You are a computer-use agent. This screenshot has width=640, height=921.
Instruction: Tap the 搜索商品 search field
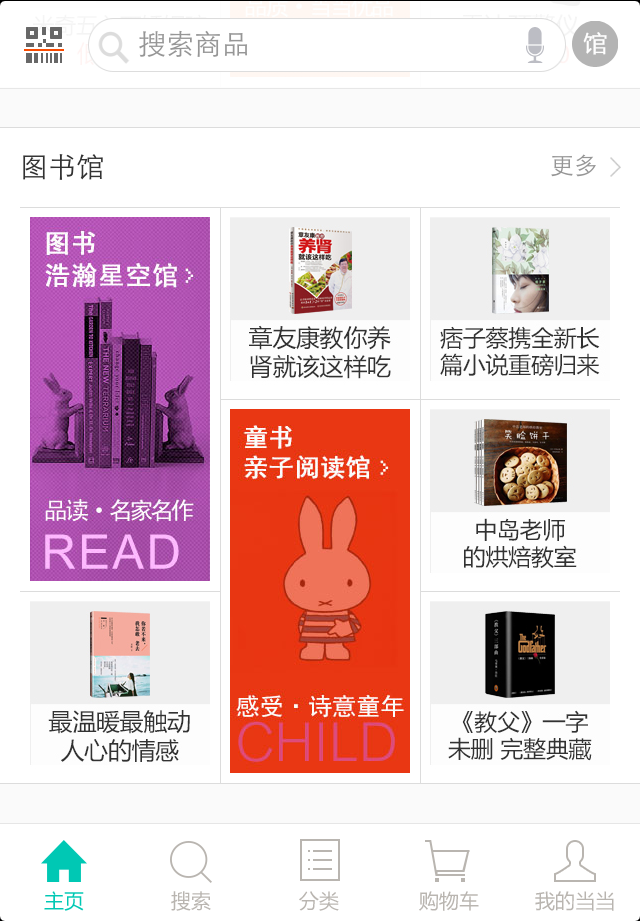310,45
